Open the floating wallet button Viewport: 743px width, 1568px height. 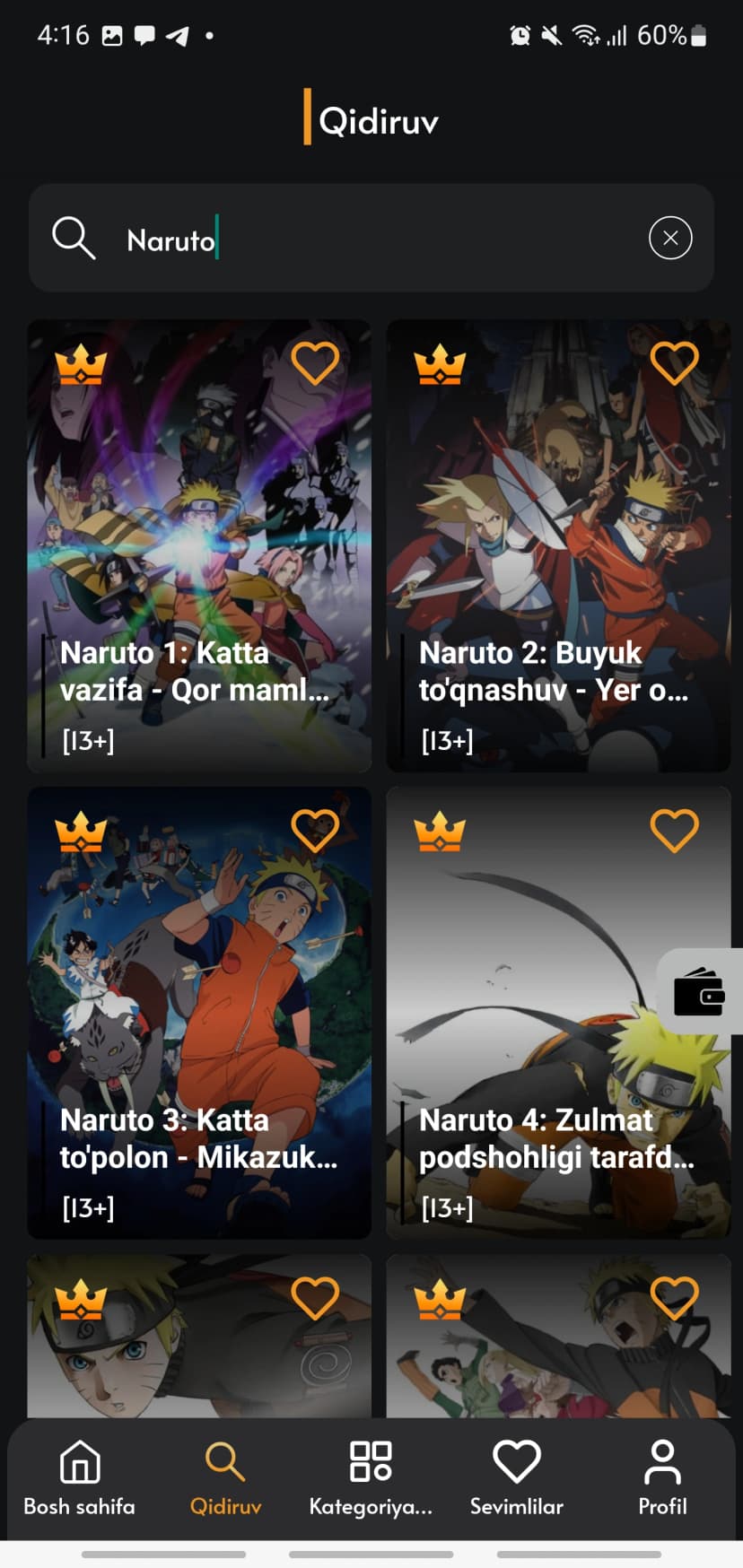pyautogui.click(x=700, y=992)
